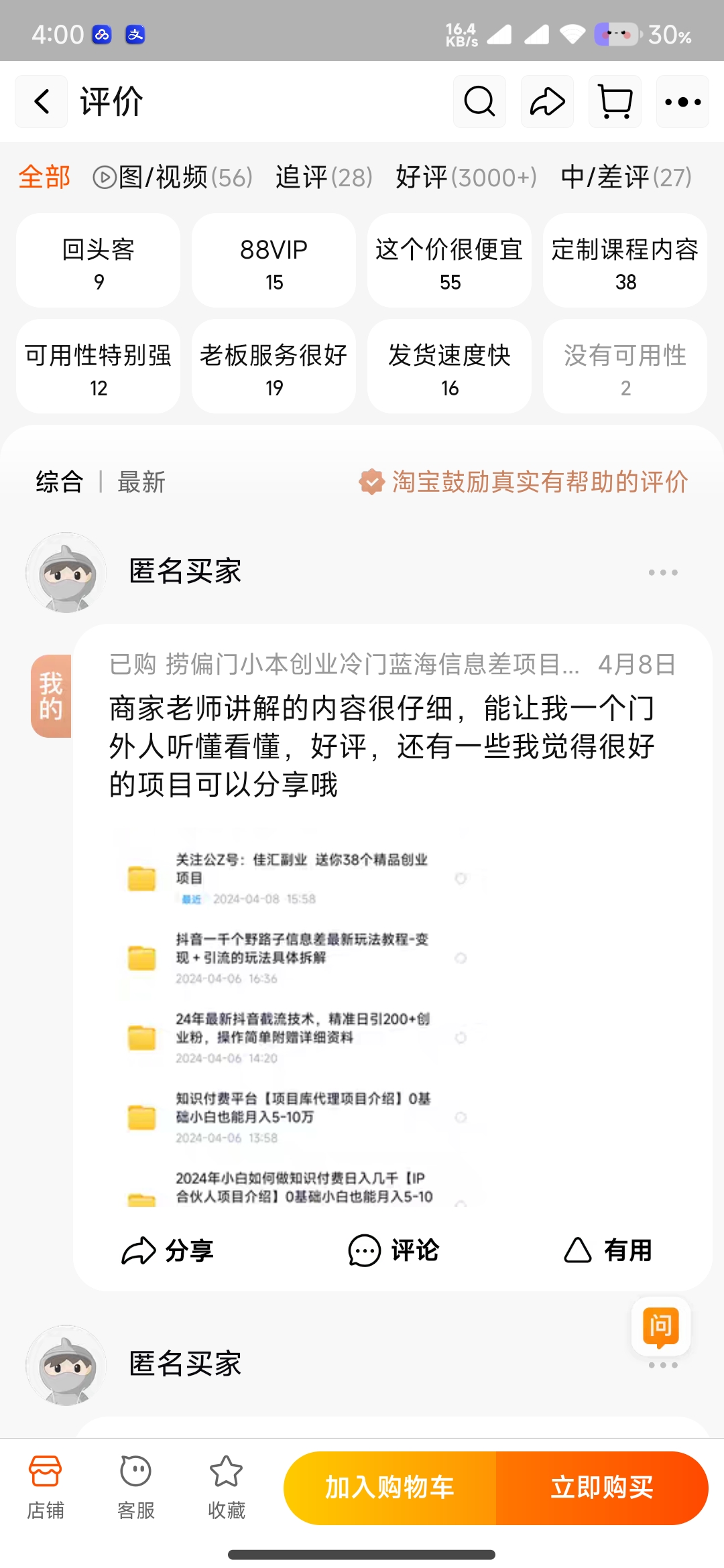Tap 立即购买 to buy now
Viewport: 724px width, 1568px height.
coord(601,1487)
